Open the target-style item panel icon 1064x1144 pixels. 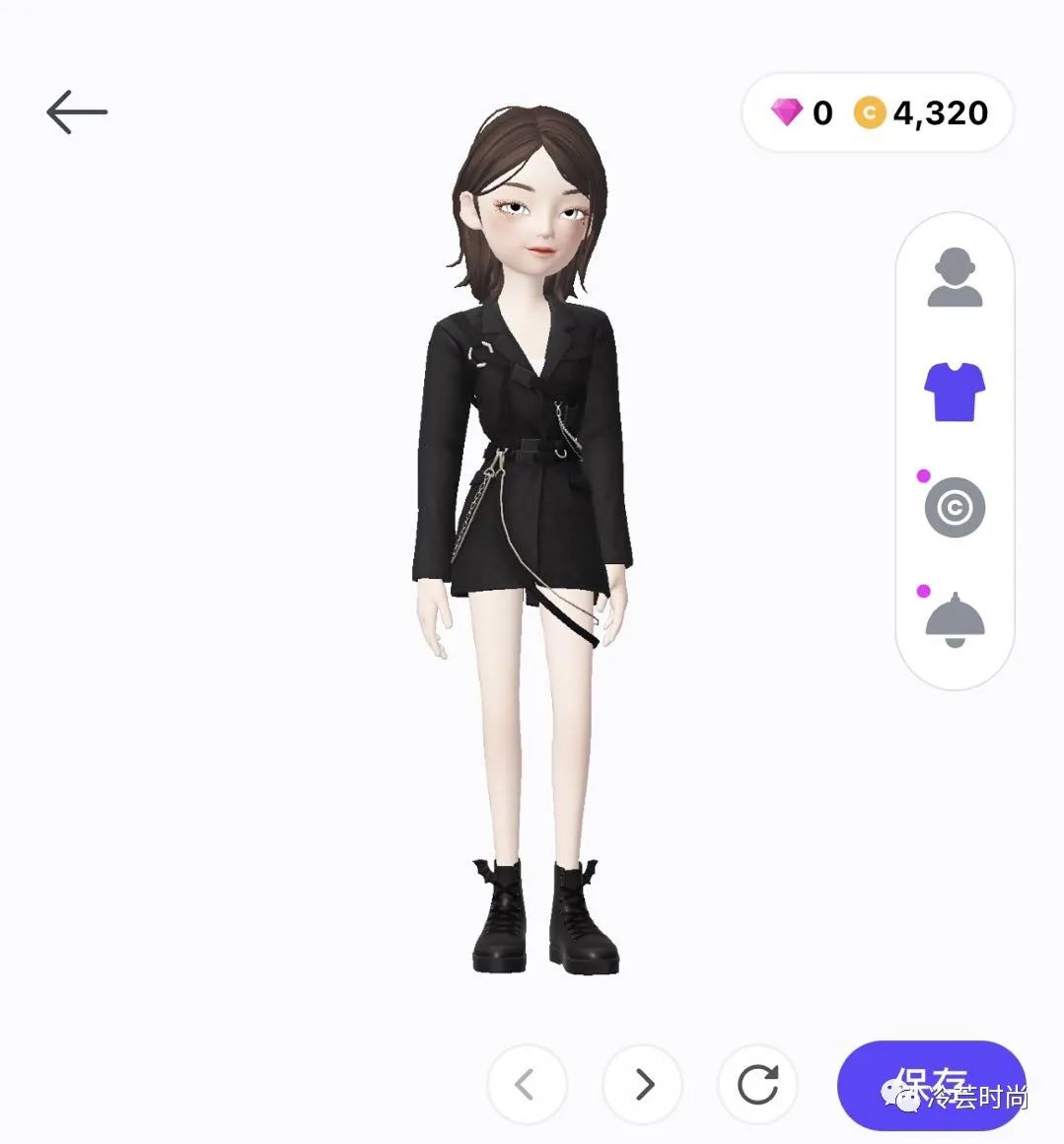pos(954,506)
